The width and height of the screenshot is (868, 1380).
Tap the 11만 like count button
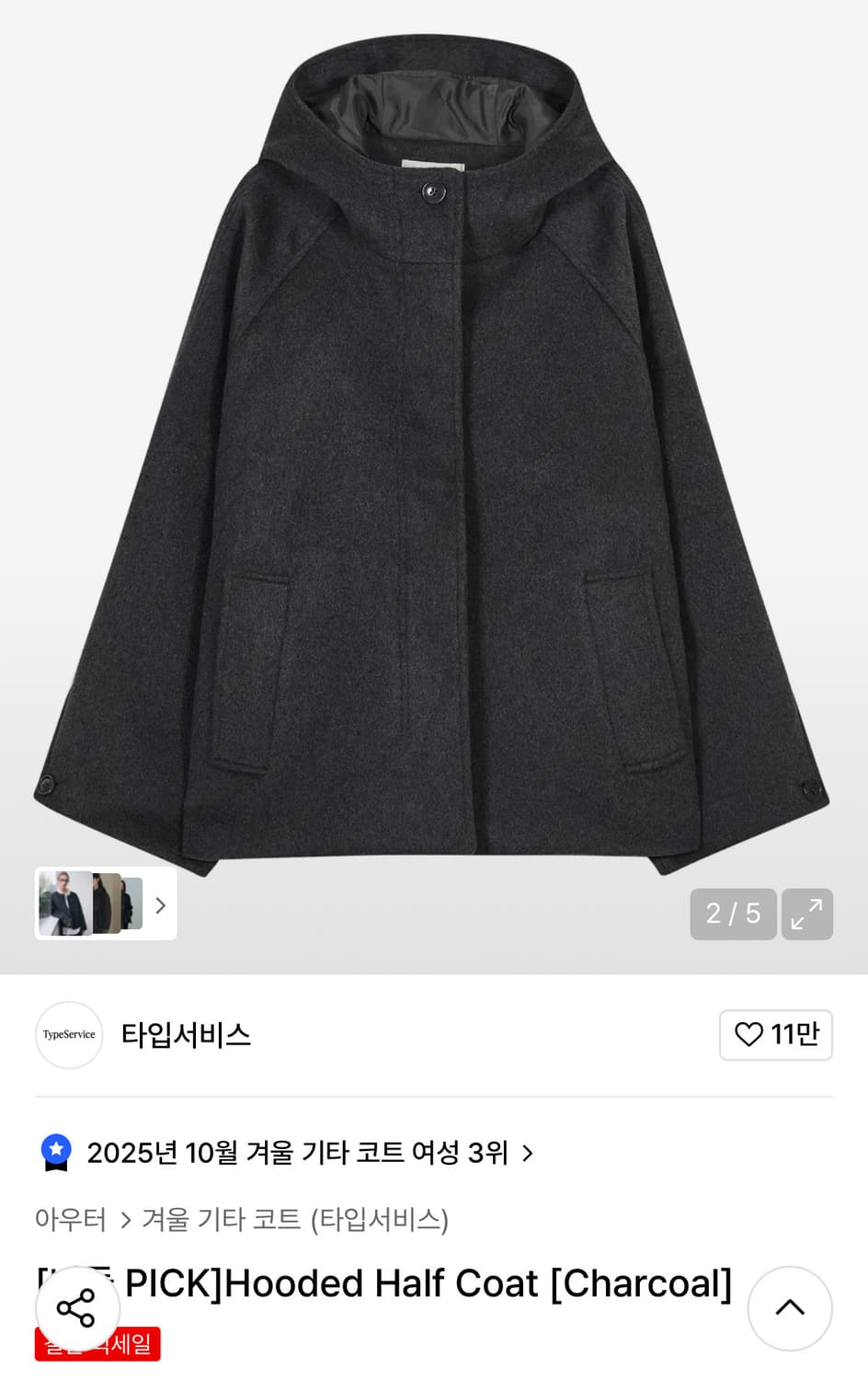[x=775, y=1035]
